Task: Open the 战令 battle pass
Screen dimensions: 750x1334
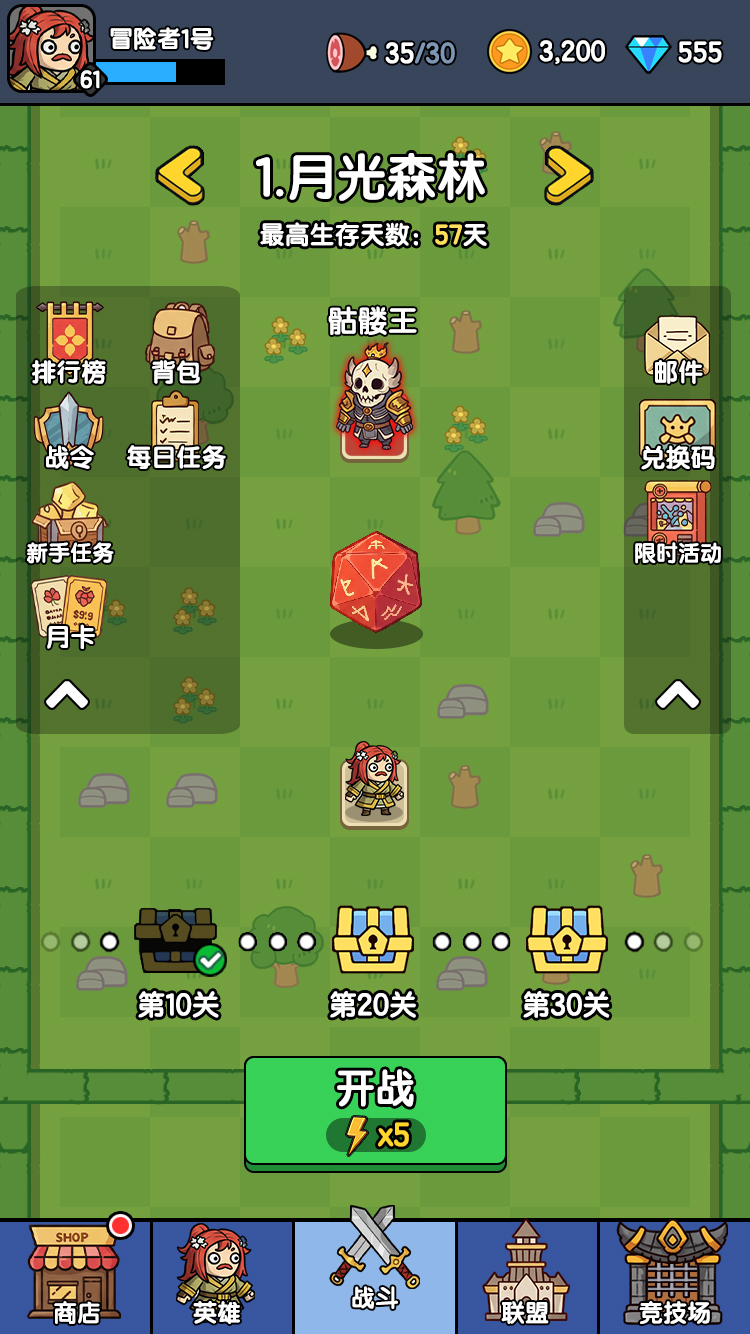Action: coord(69,430)
